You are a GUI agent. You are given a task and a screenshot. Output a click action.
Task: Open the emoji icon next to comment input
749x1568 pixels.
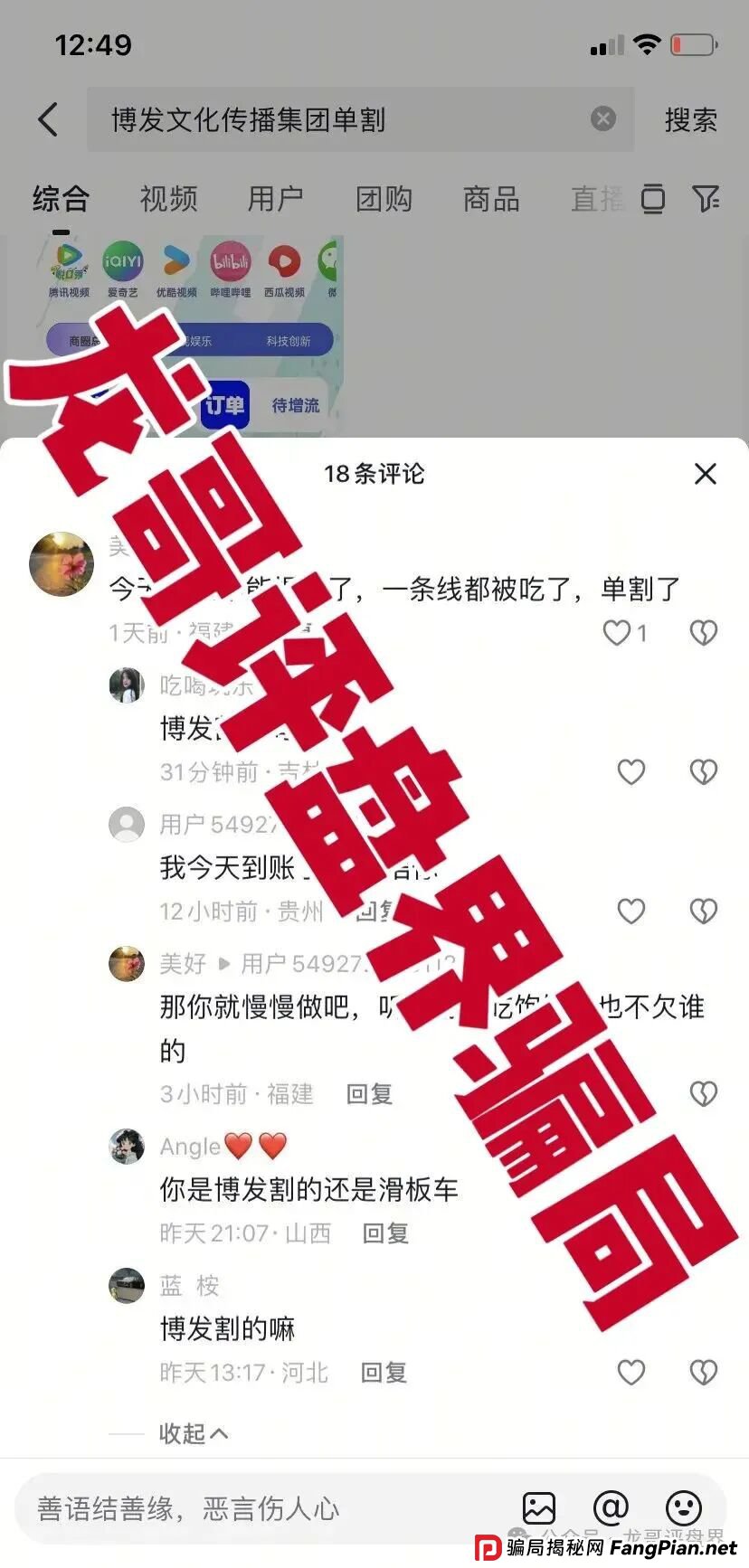point(683,1507)
